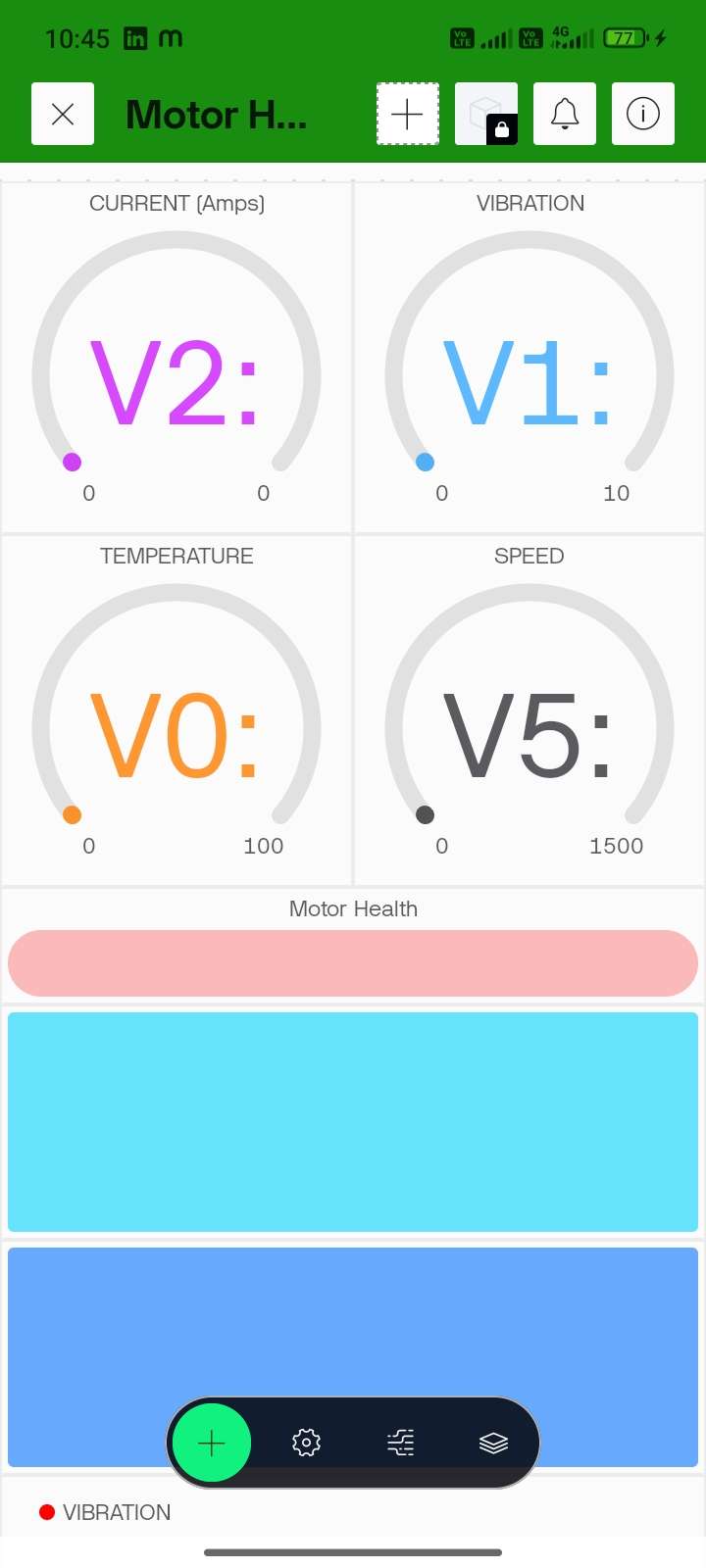Select the cyan chart widget
This screenshot has height=1568, width=706.
coord(353,1121)
